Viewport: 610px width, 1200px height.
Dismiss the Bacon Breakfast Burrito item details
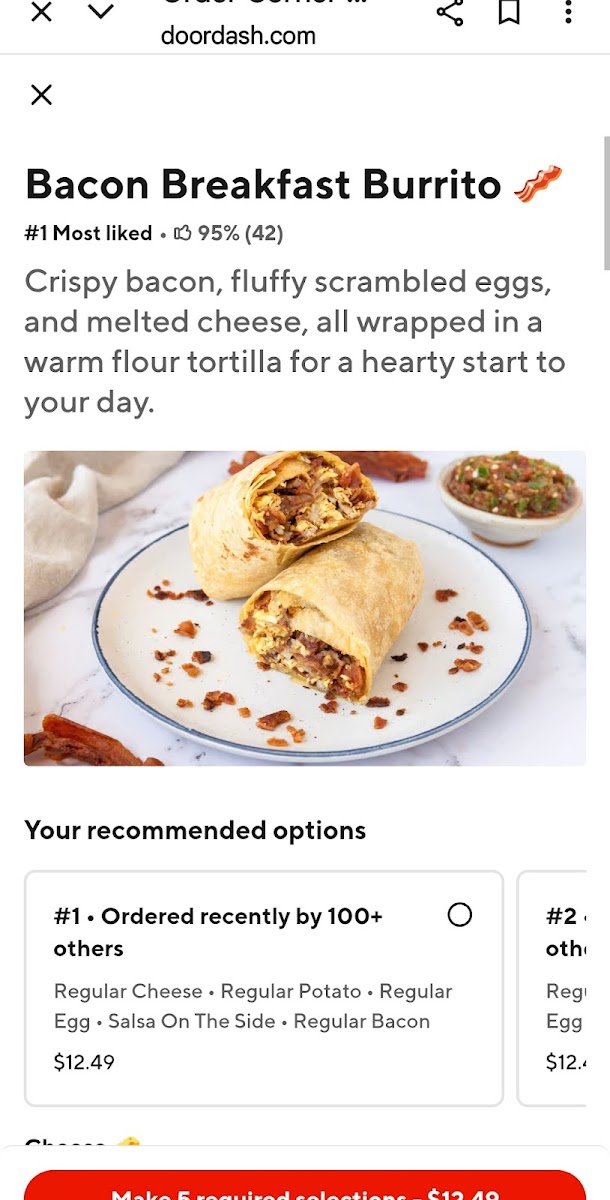coord(41,95)
